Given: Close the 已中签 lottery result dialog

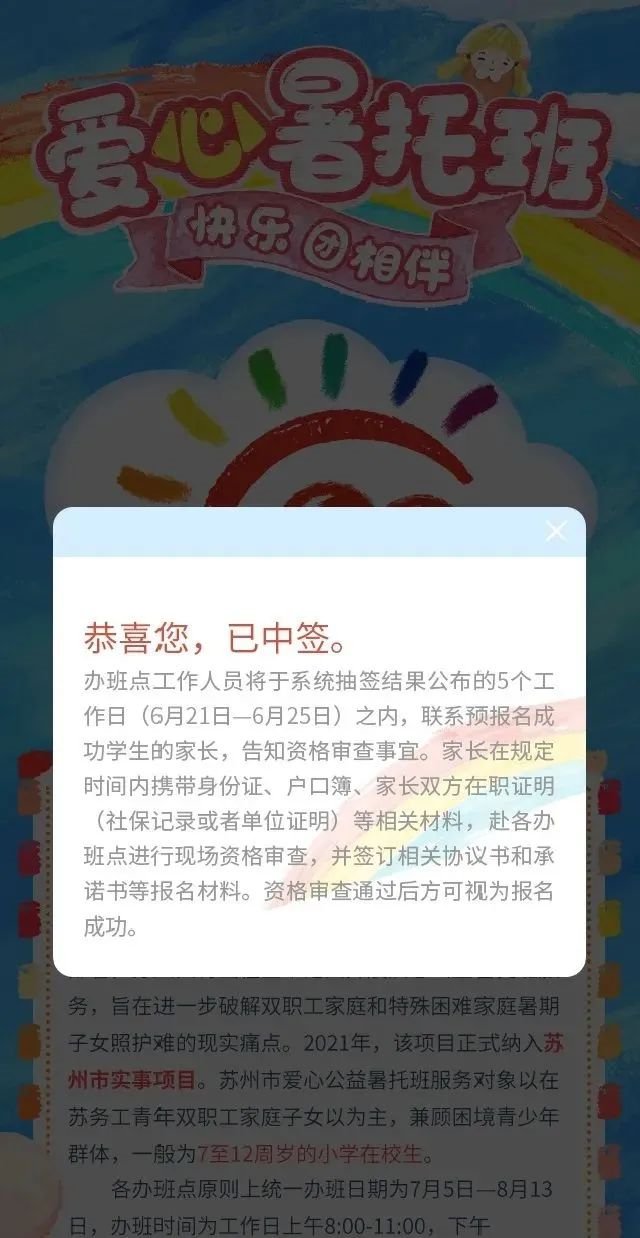Looking at the screenshot, I should 556,532.
